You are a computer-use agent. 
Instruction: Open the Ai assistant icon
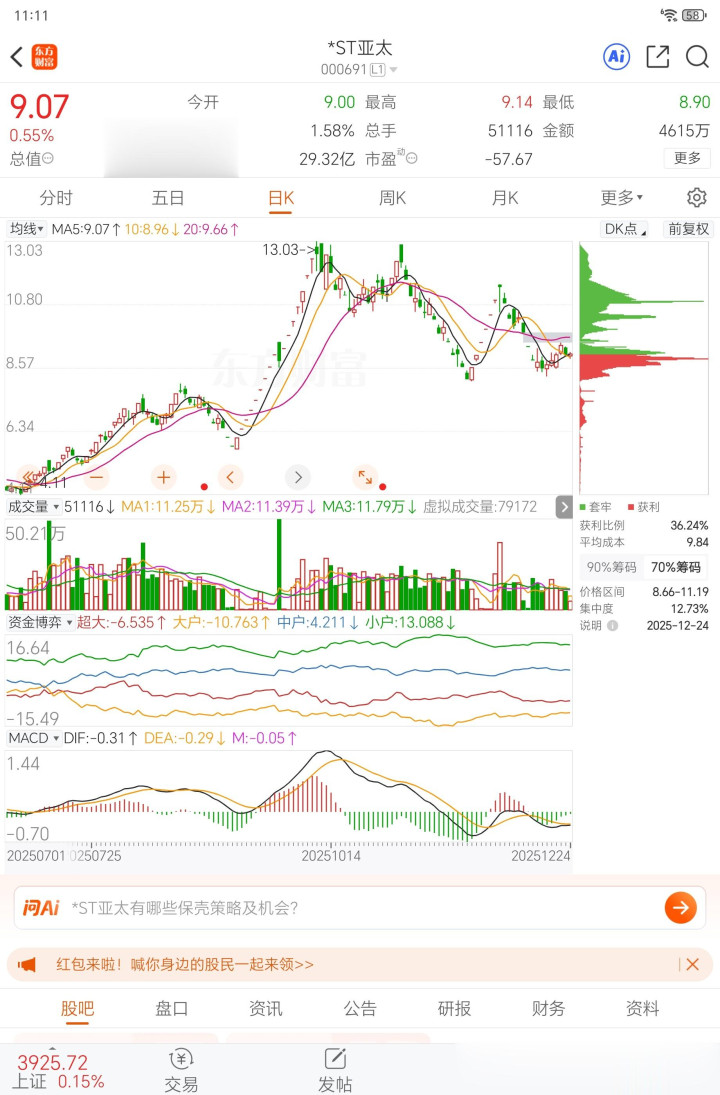click(616, 57)
